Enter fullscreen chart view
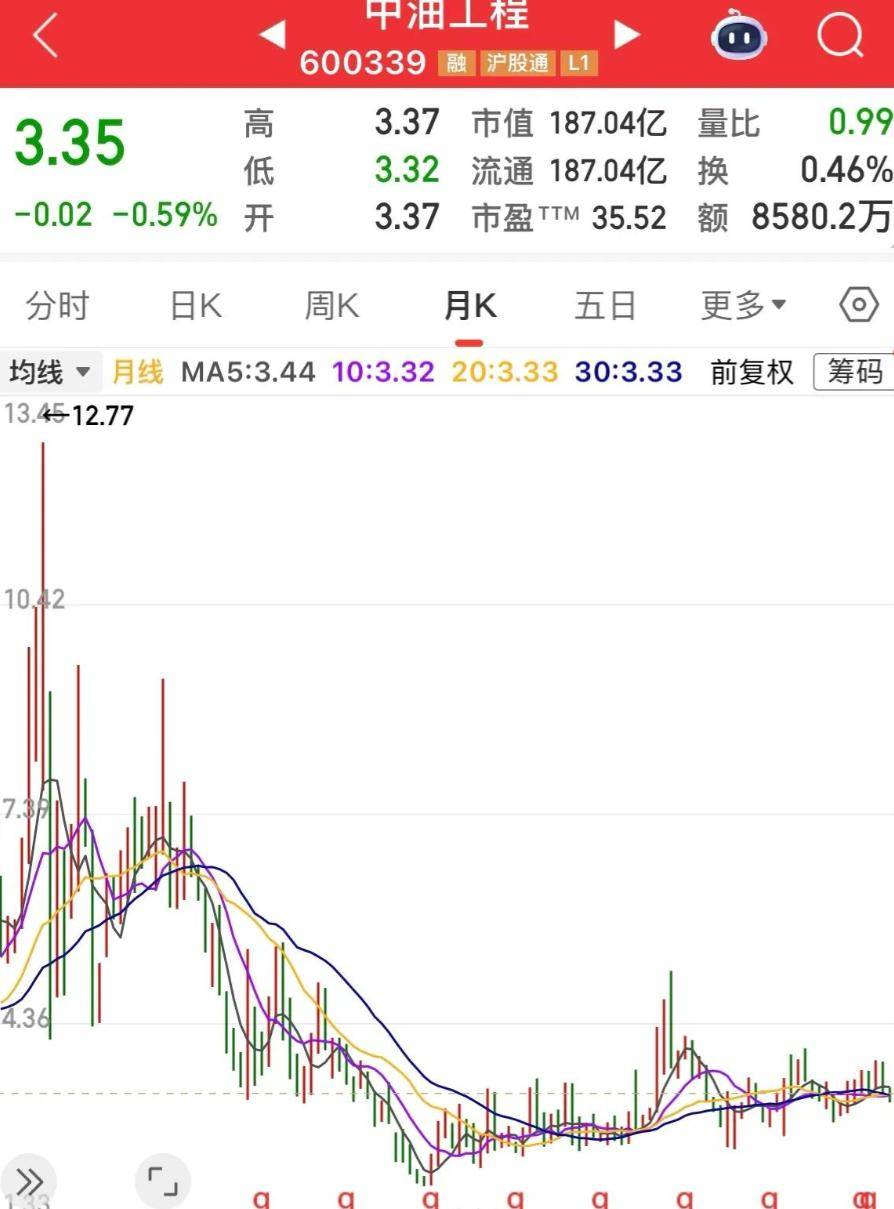The height and width of the screenshot is (1209, 894). [x=162, y=1181]
